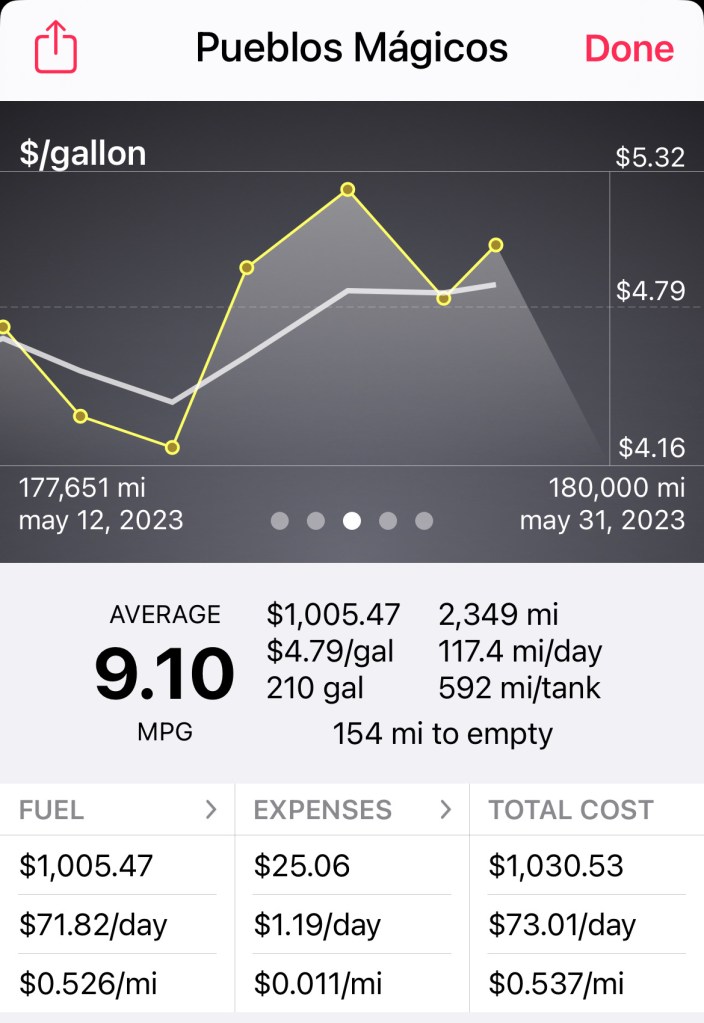Tap Done to close the report
Screen dimensions: 704x1023
point(629,48)
